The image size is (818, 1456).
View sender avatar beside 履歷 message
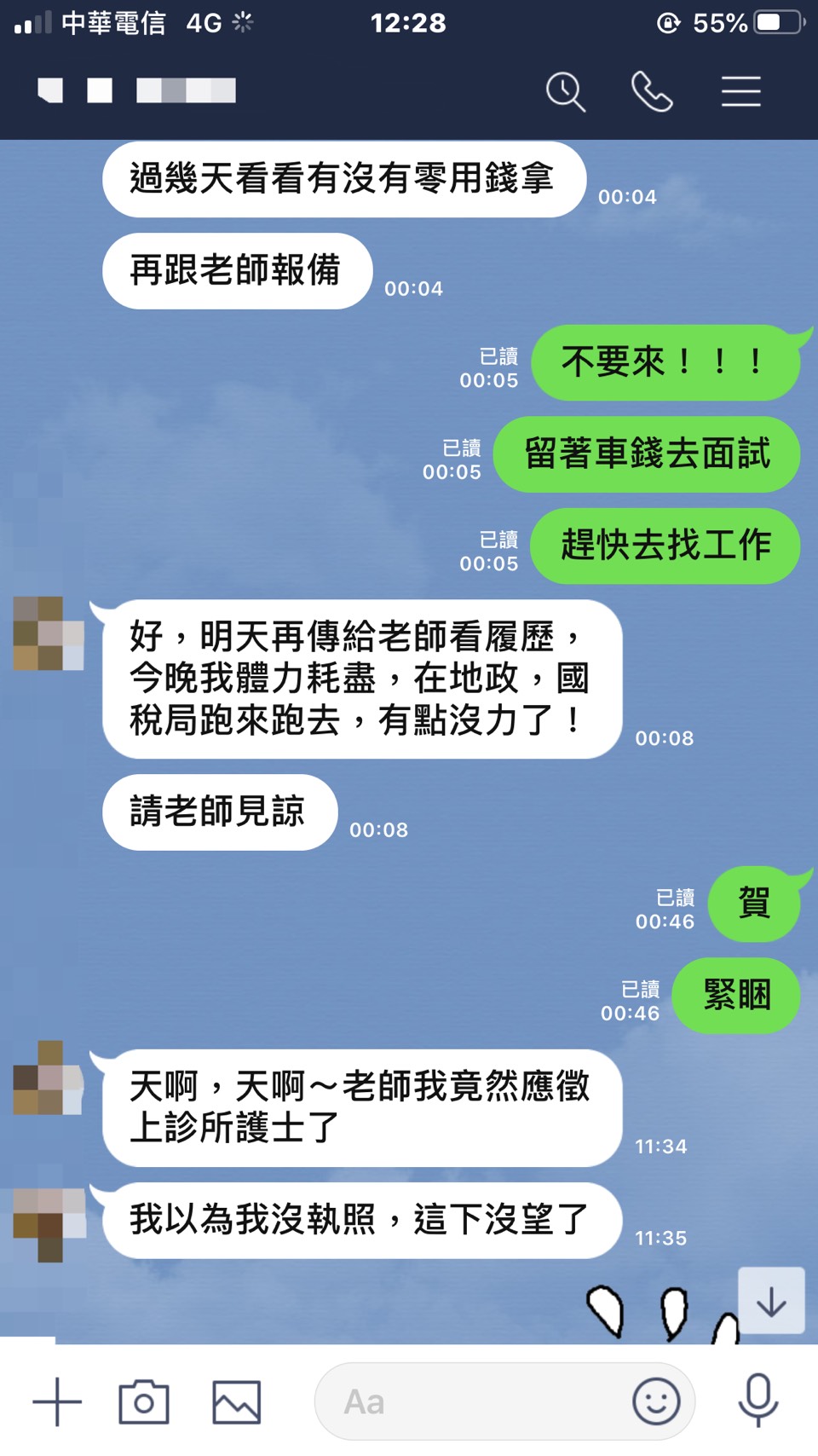pos(49,633)
